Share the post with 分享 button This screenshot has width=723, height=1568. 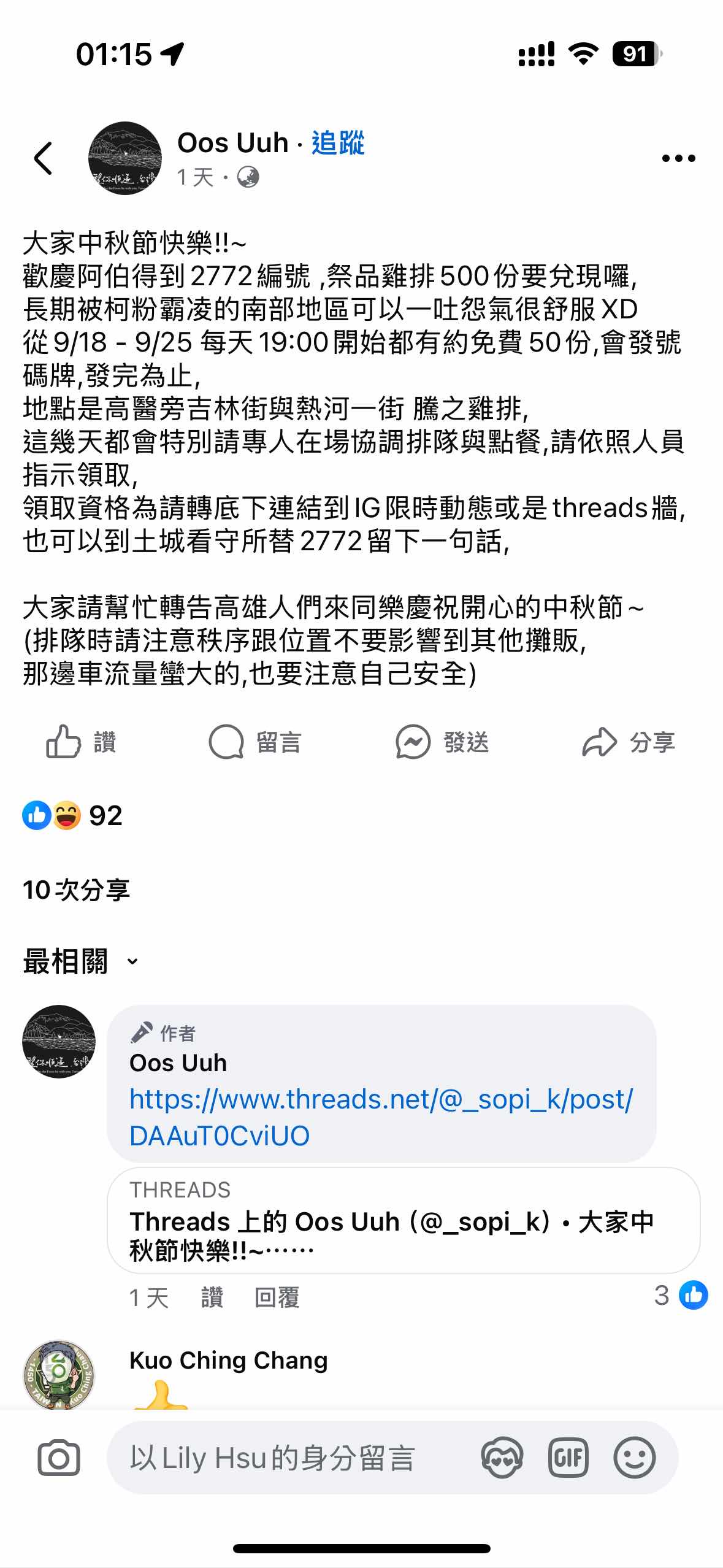coord(629,742)
